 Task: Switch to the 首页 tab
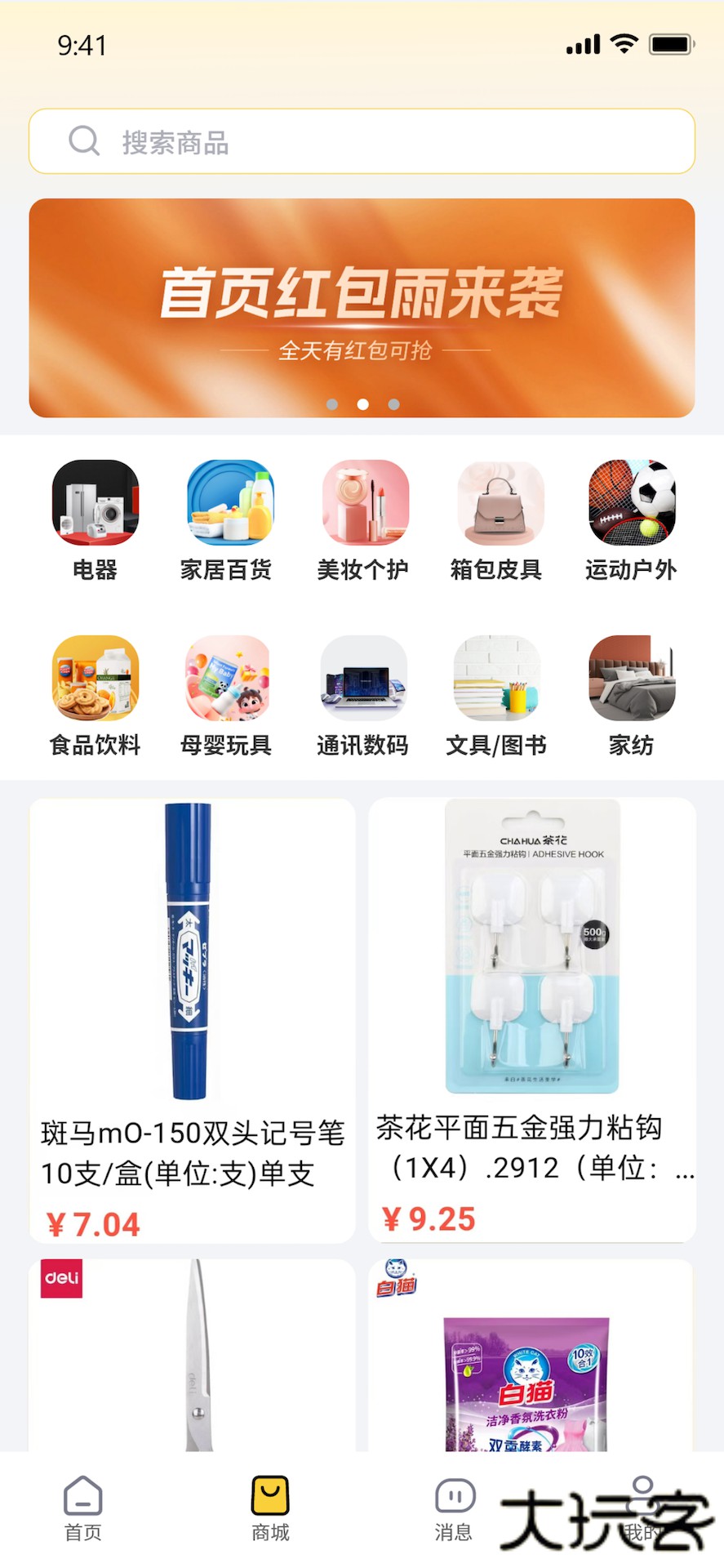83,1509
